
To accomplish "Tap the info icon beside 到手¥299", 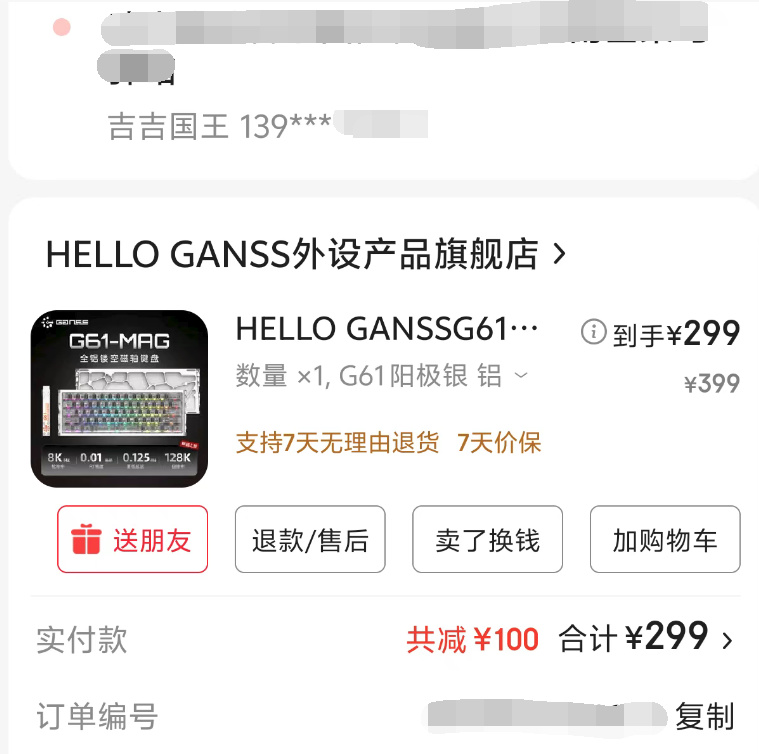I will click(x=593, y=332).
